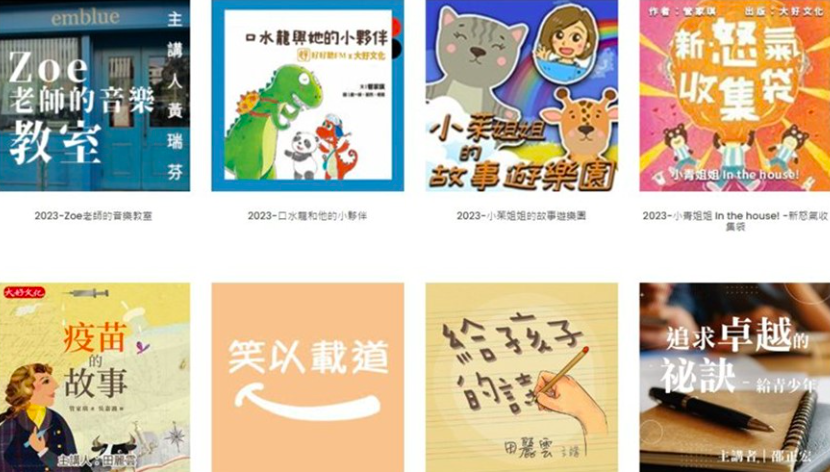The width and height of the screenshot is (830, 472).
Task: Open the Zoe老師的音樂教室 podcast cover
Action: (x=94, y=96)
